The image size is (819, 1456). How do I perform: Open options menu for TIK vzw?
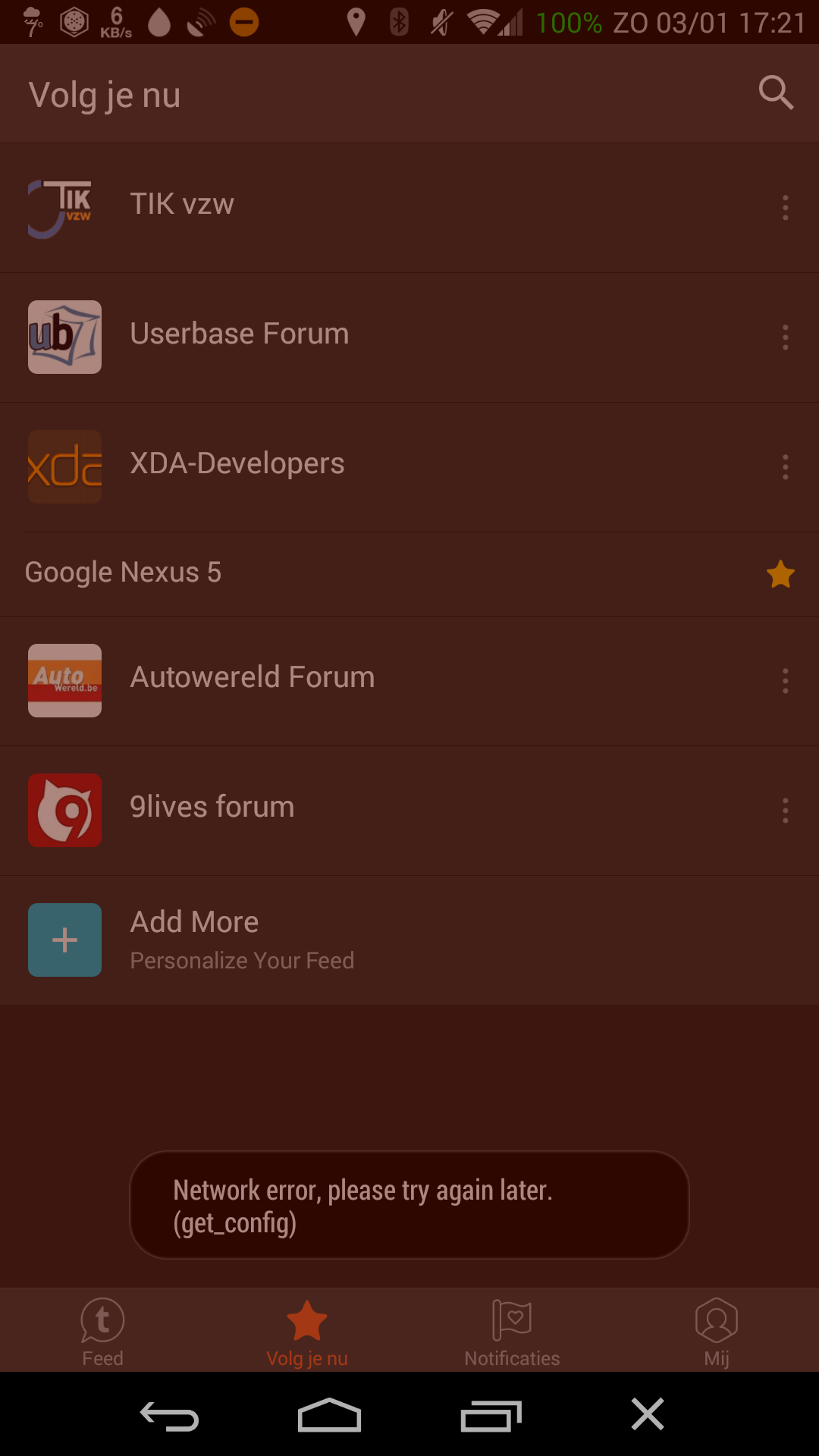click(785, 208)
